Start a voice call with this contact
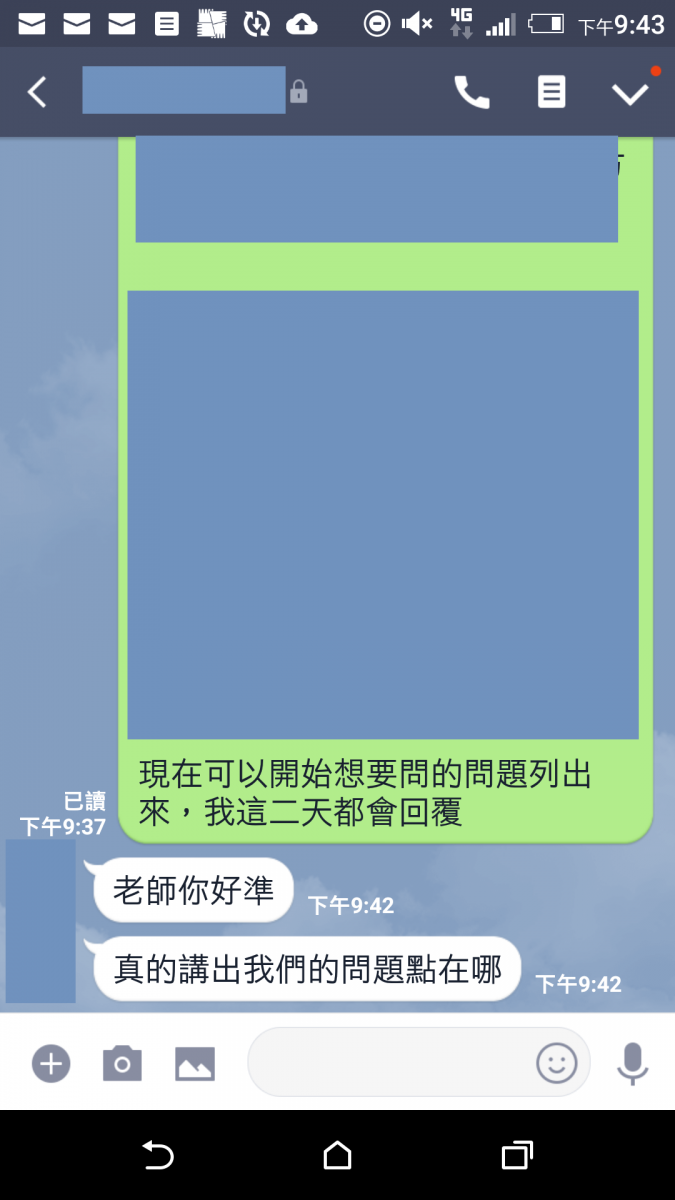 472,92
